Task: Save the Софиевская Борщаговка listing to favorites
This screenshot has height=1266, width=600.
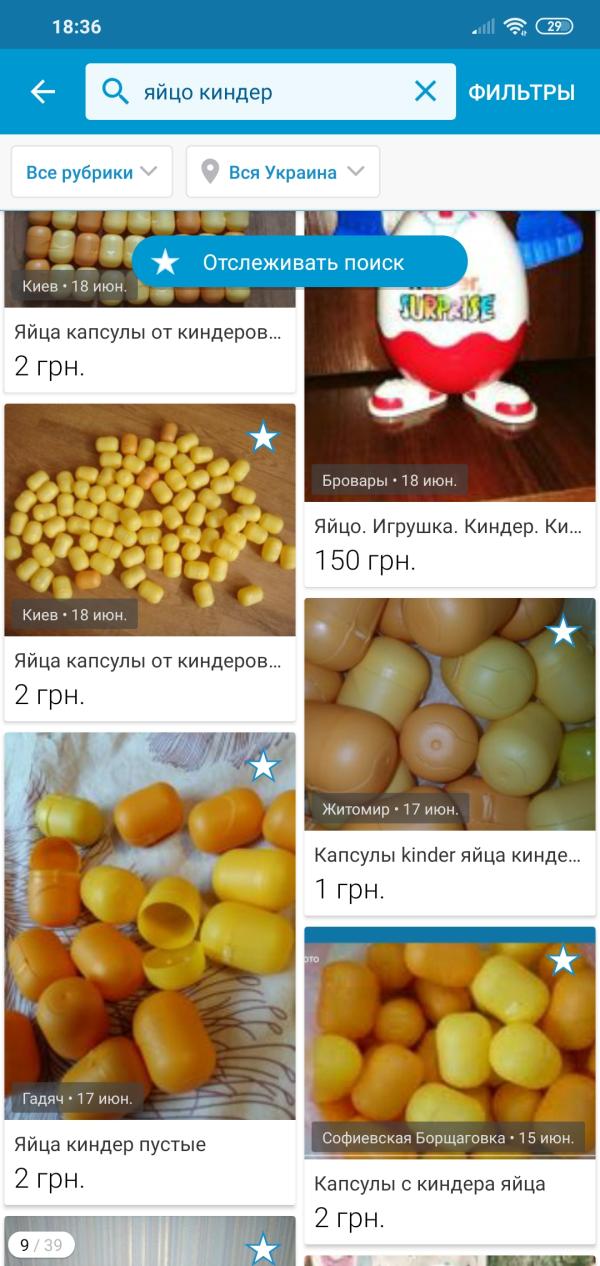Action: click(563, 960)
